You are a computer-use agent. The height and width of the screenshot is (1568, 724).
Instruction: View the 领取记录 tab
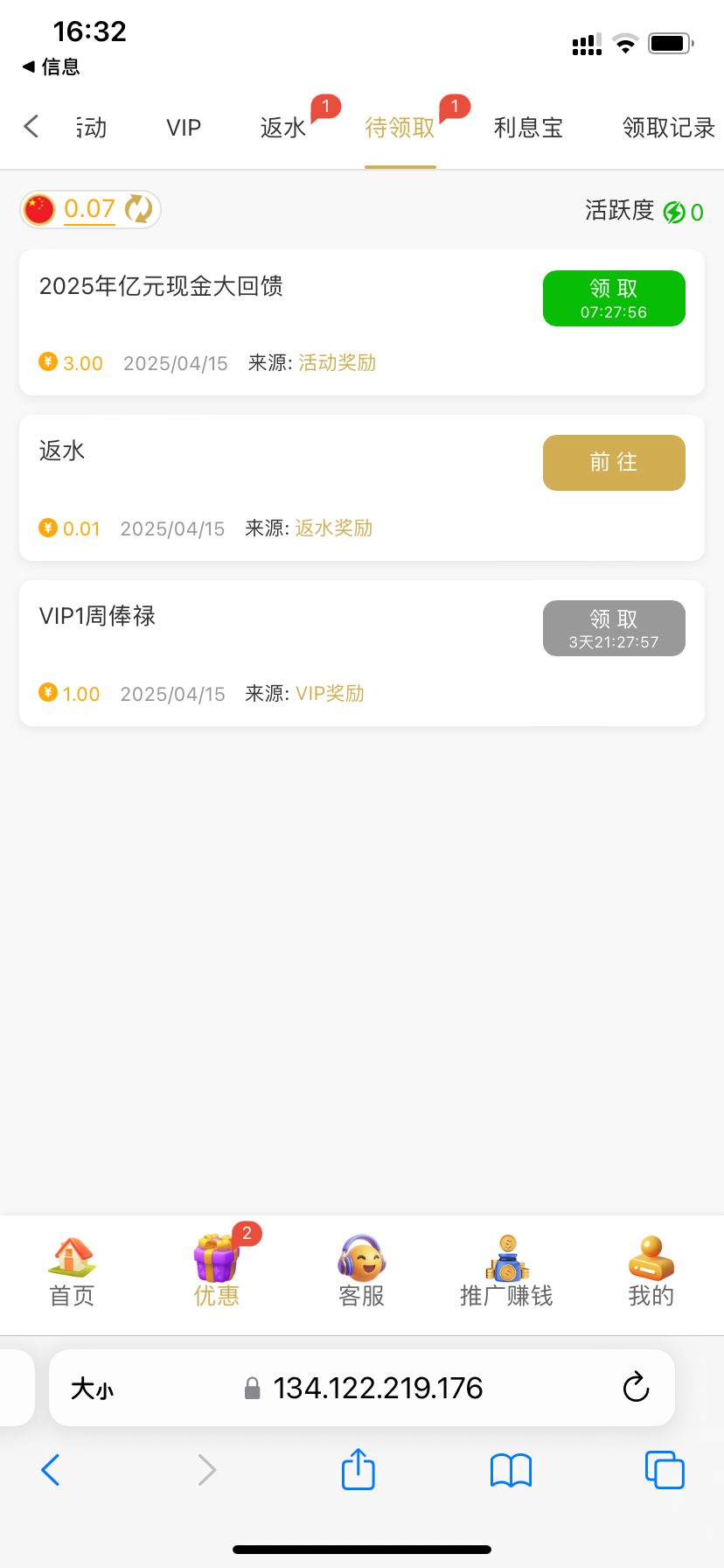(668, 128)
